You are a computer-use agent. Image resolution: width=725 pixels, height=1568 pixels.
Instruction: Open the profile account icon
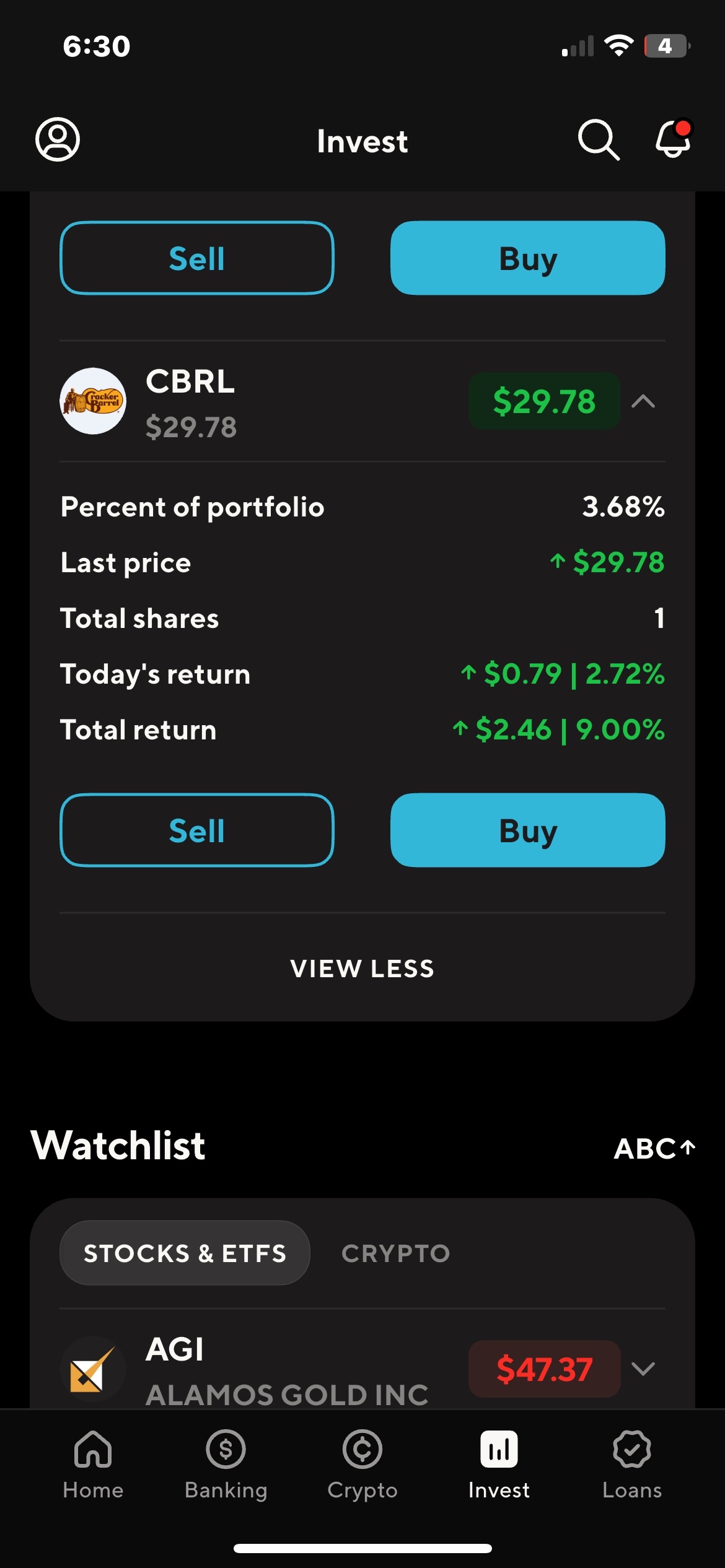tap(58, 139)
